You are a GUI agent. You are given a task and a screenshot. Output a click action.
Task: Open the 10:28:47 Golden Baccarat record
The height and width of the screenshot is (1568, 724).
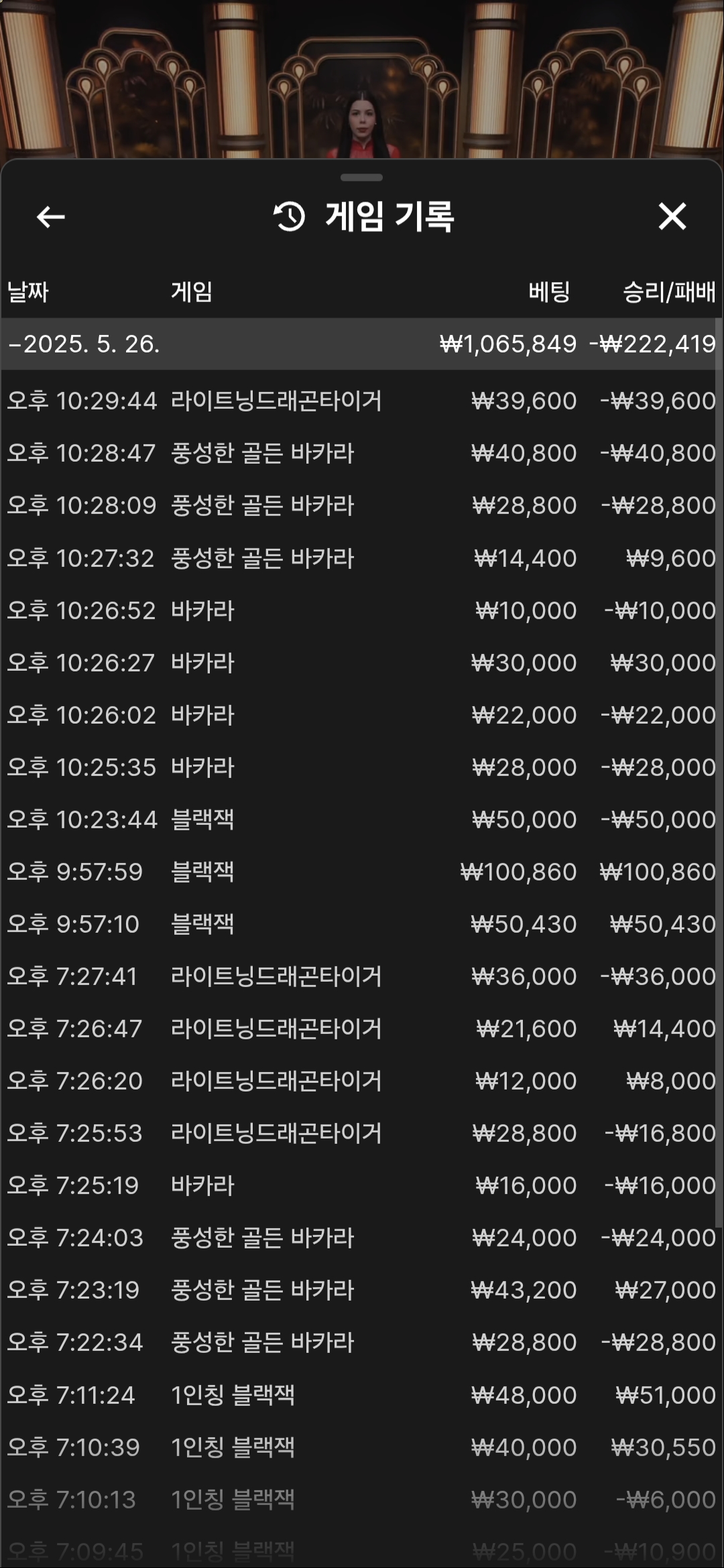point(362,453)
